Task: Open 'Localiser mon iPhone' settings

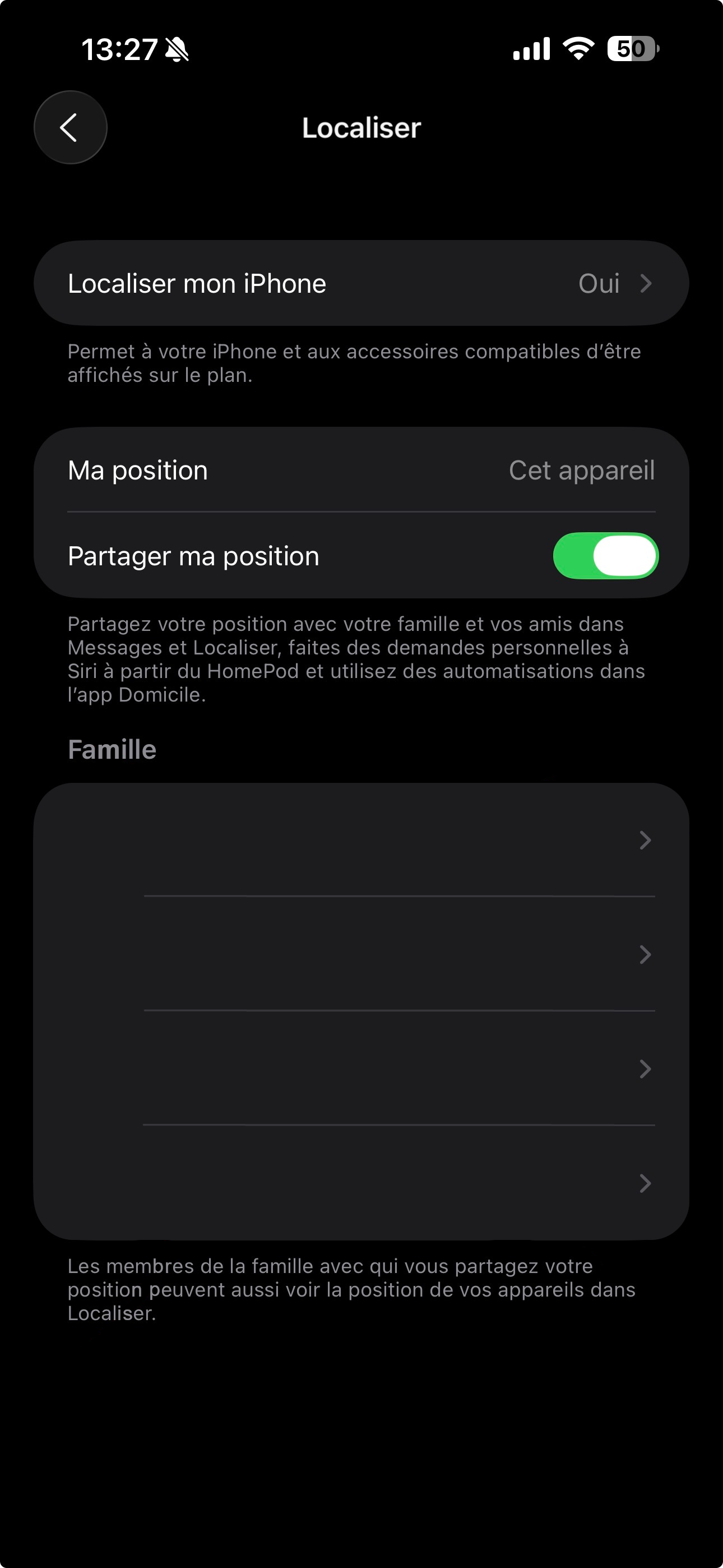Action: [243, 283]
